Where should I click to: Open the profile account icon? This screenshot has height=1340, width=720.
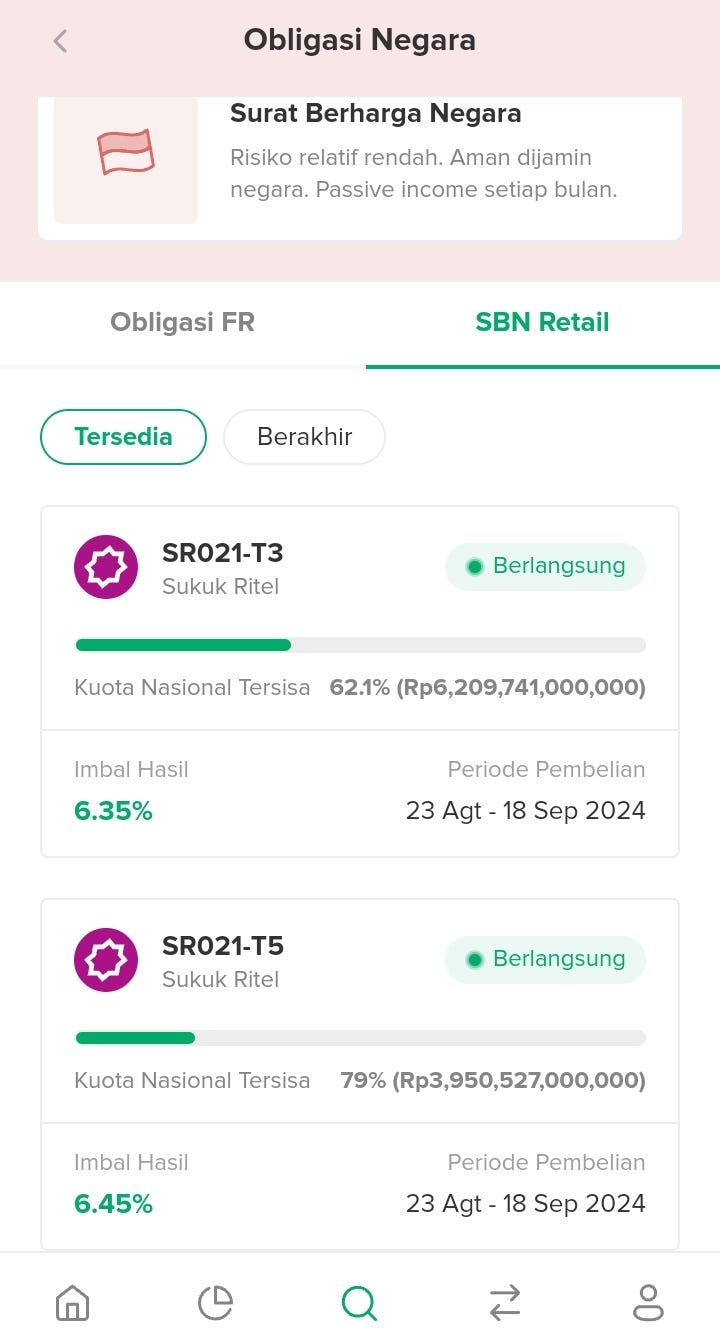[648, 1302]
